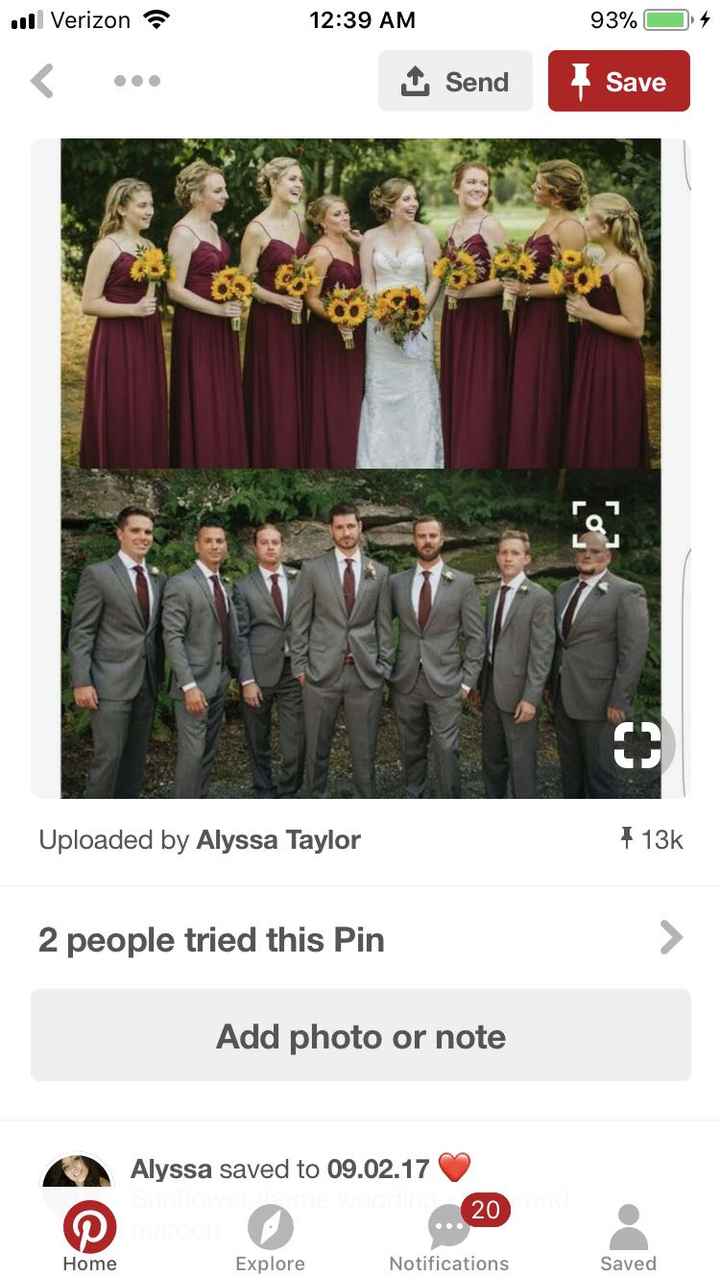Tap Add photo or note
Image resolution: width=720 pixels, height=1280 pixels.
360,1037
